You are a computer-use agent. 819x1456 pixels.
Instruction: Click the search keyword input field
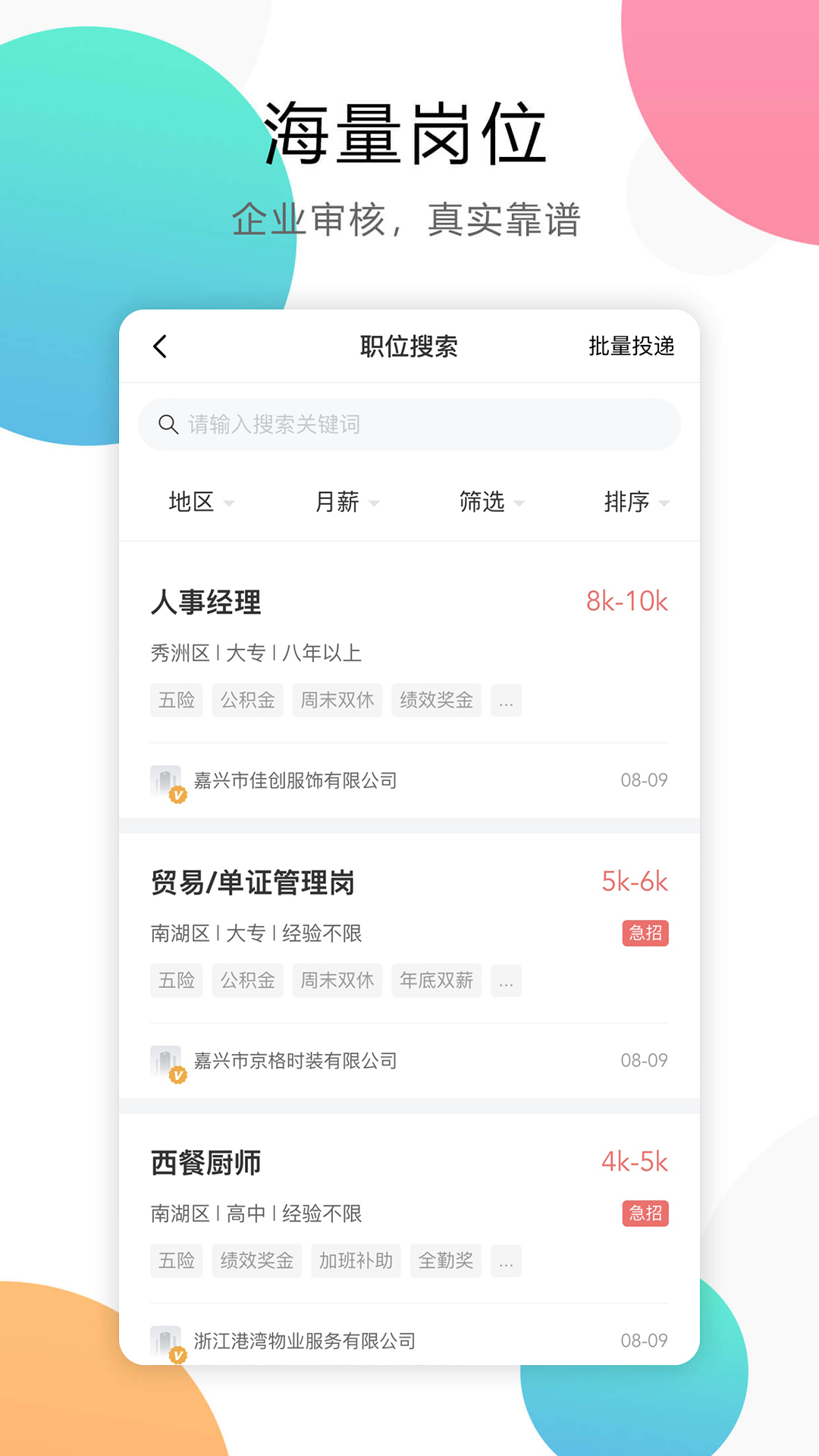(x=409, y=425)
